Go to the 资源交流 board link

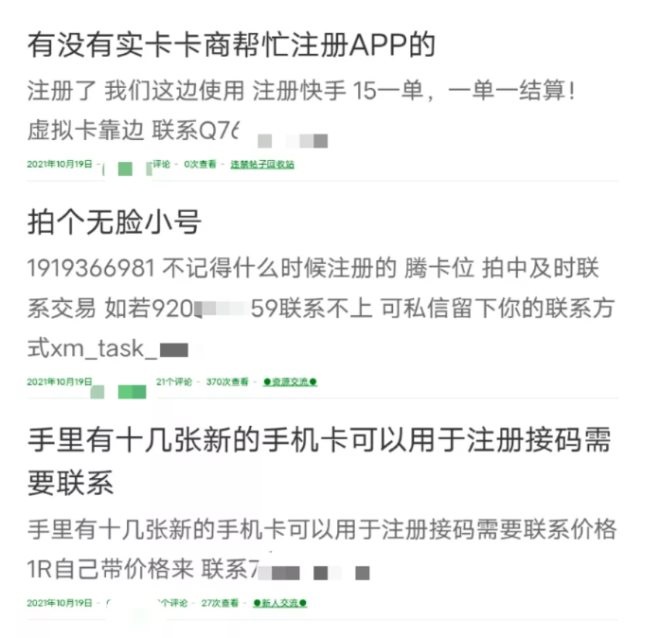click(x=290, y=382)
